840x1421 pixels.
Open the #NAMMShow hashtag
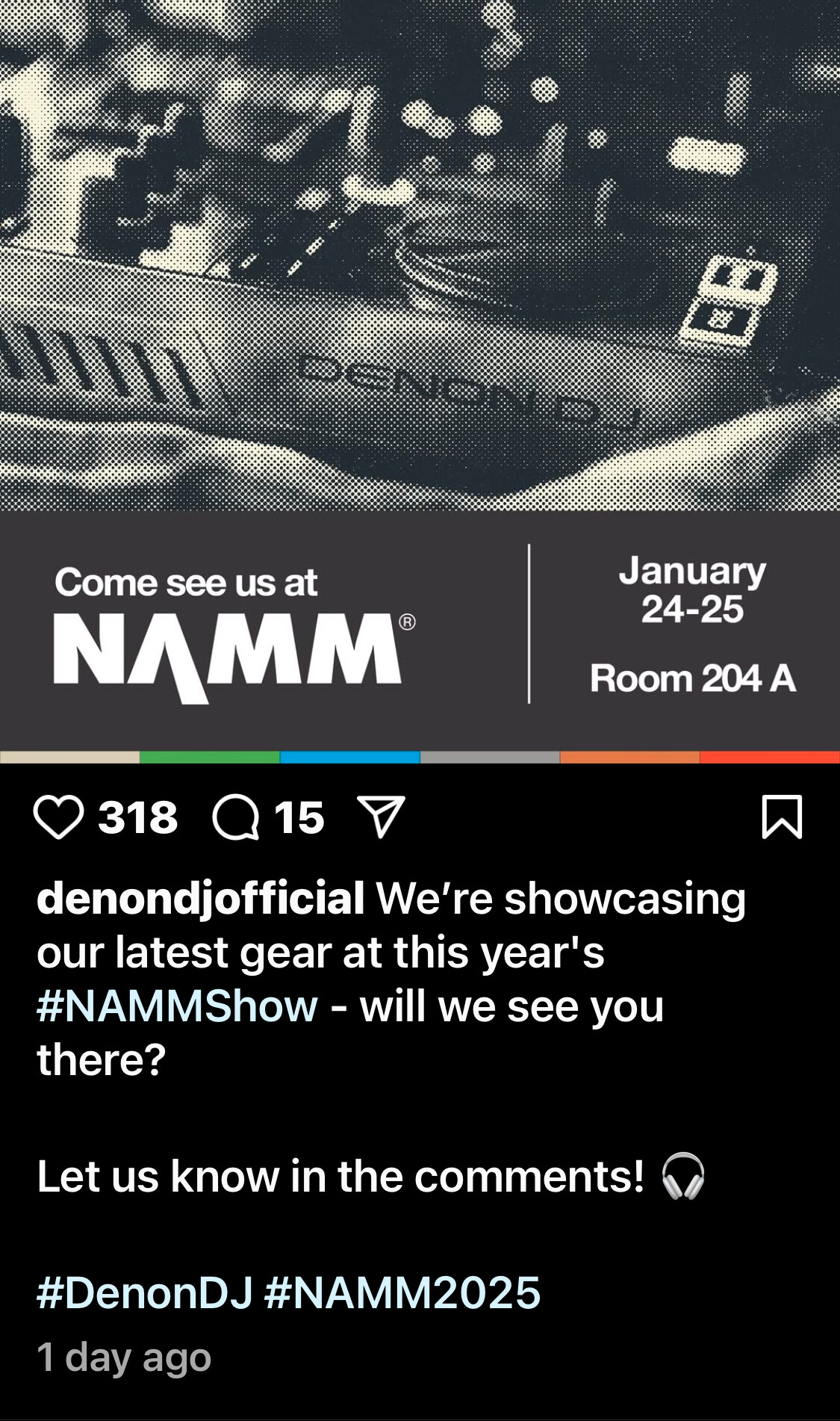(x=178, y=1006)
